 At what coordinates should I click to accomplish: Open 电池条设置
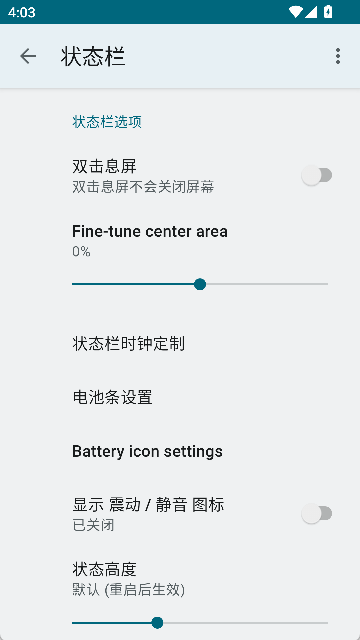[180, 397]
